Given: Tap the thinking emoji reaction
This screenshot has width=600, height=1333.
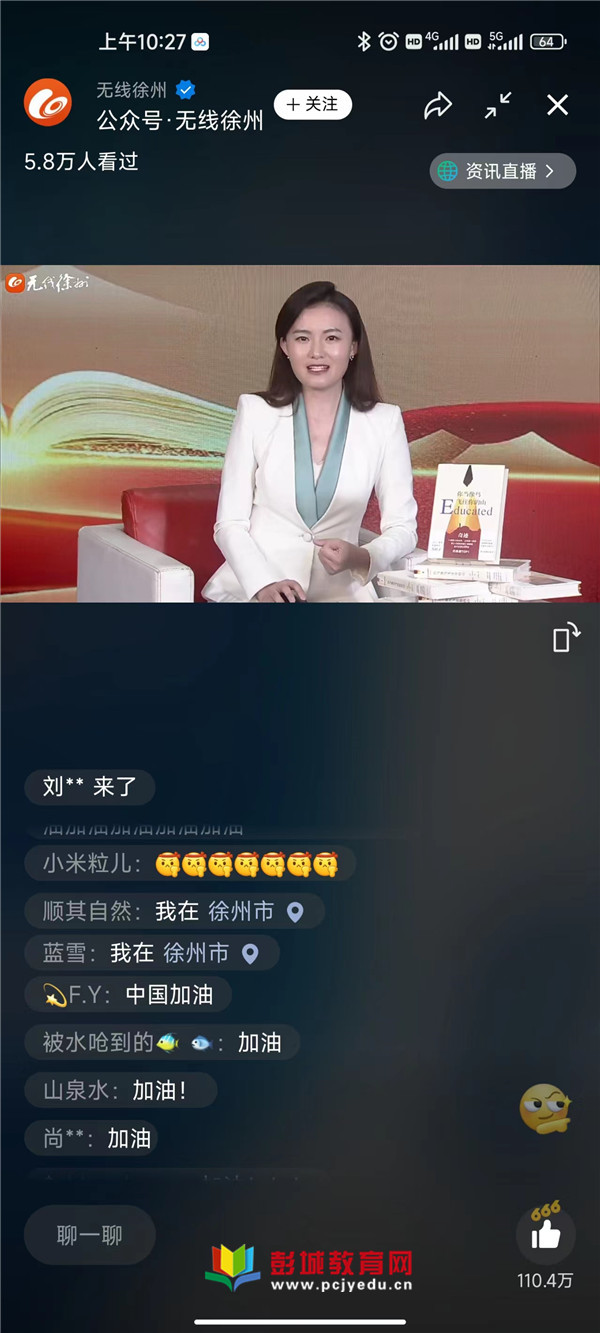Looking at the screenshot, I should pyautogui.click(x=545, y=1108).
